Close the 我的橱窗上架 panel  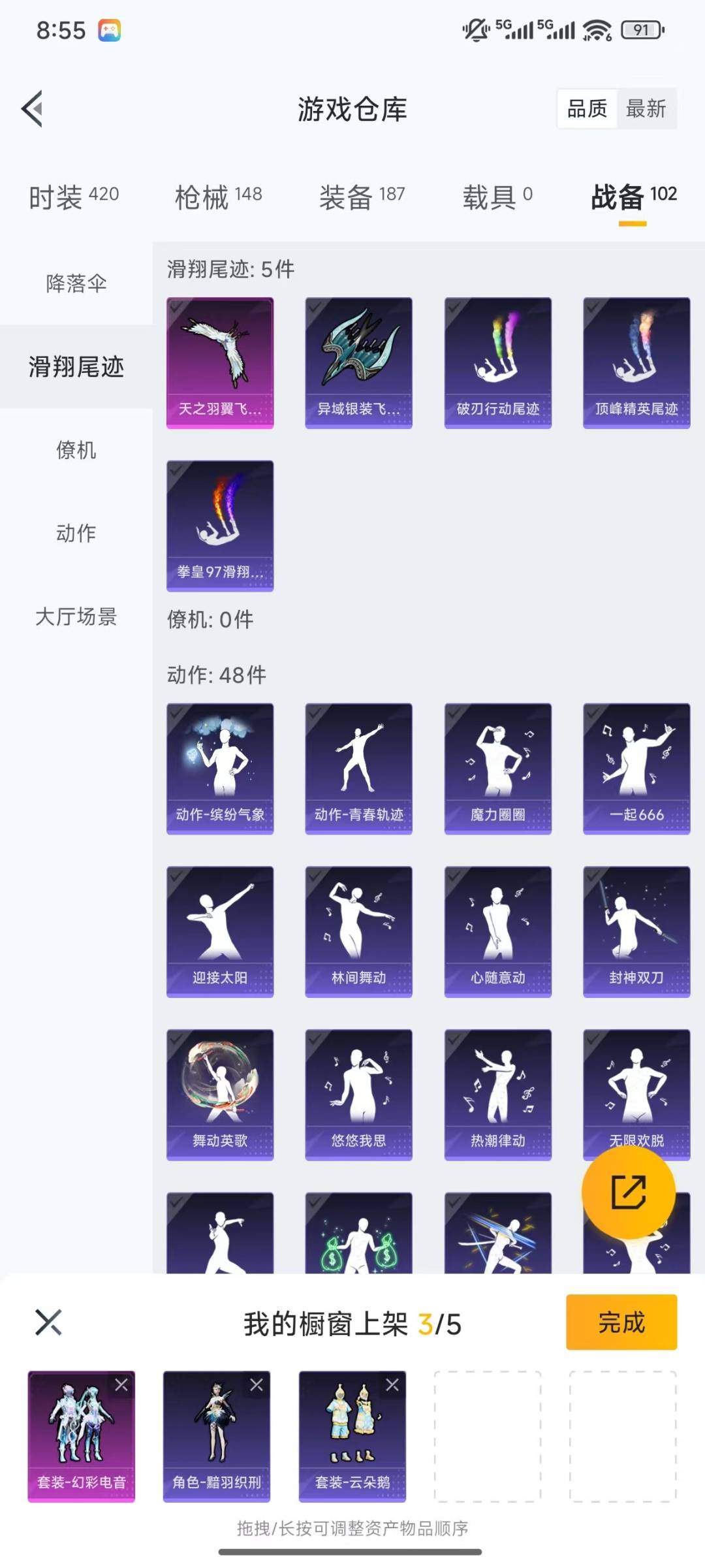tap(48, 1322)
